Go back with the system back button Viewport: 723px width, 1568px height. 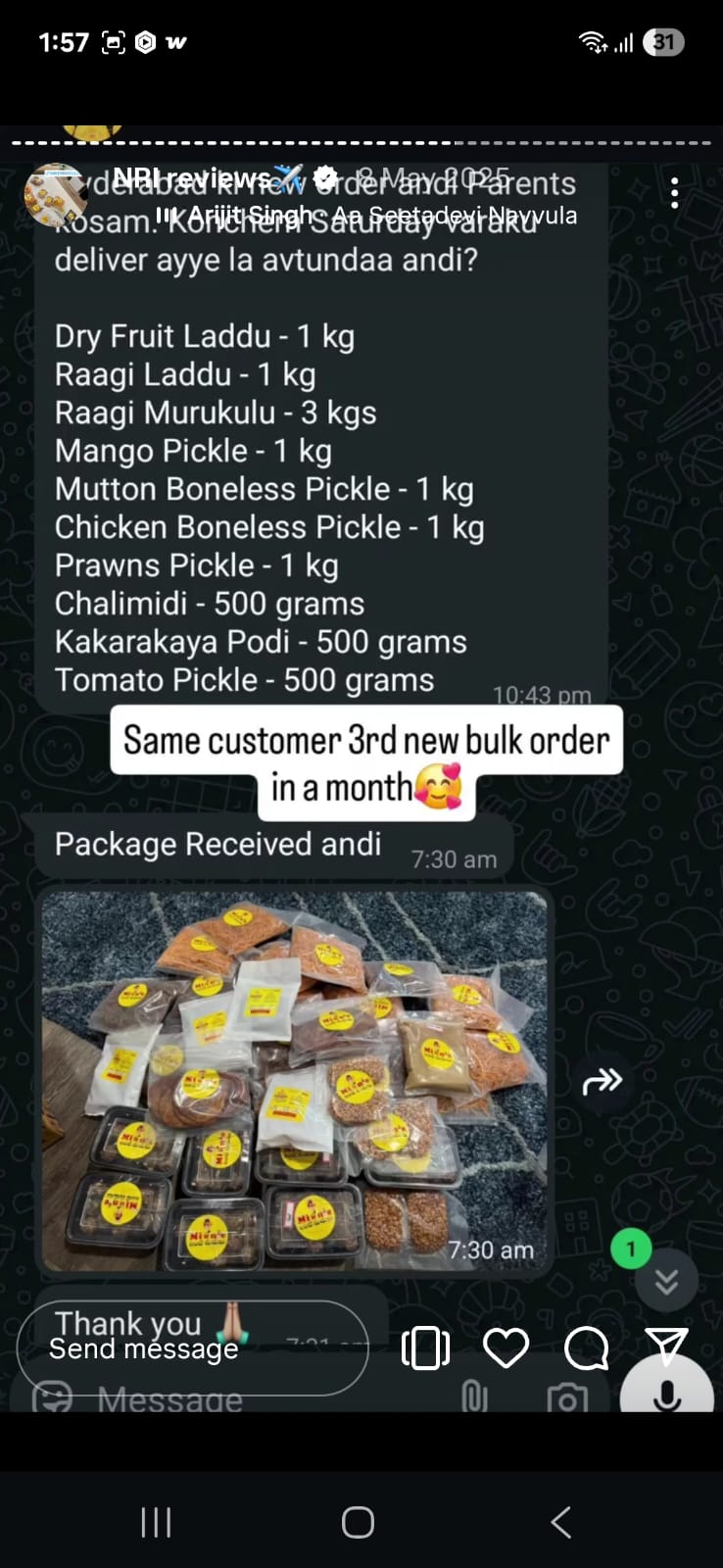click(560, 1522)
